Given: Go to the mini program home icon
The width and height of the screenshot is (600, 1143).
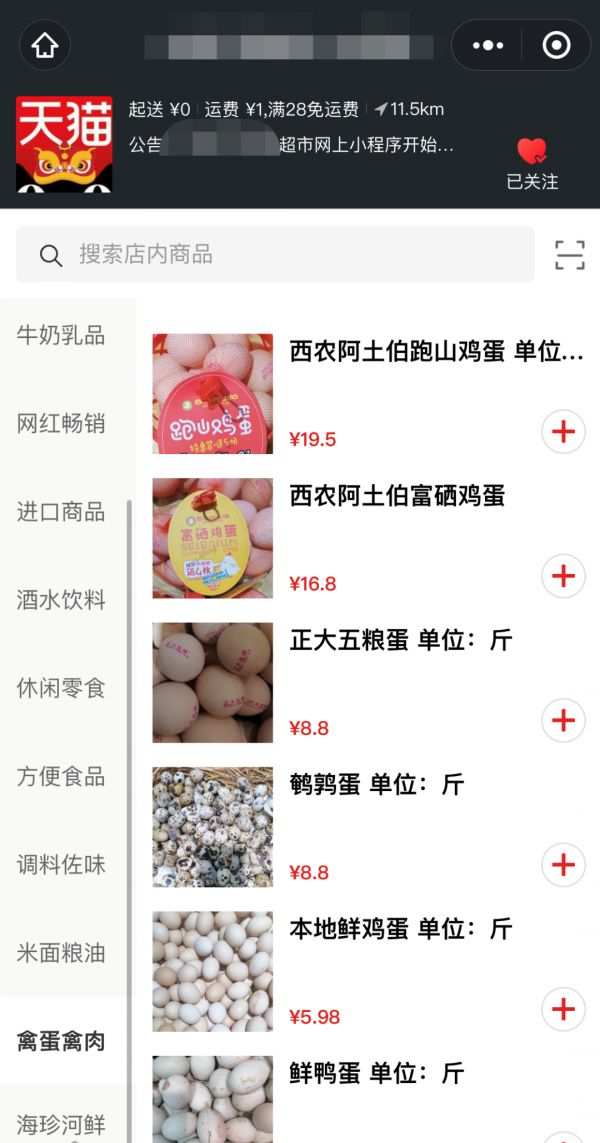Looking at the screenshot, I should [x=45, y=46].
